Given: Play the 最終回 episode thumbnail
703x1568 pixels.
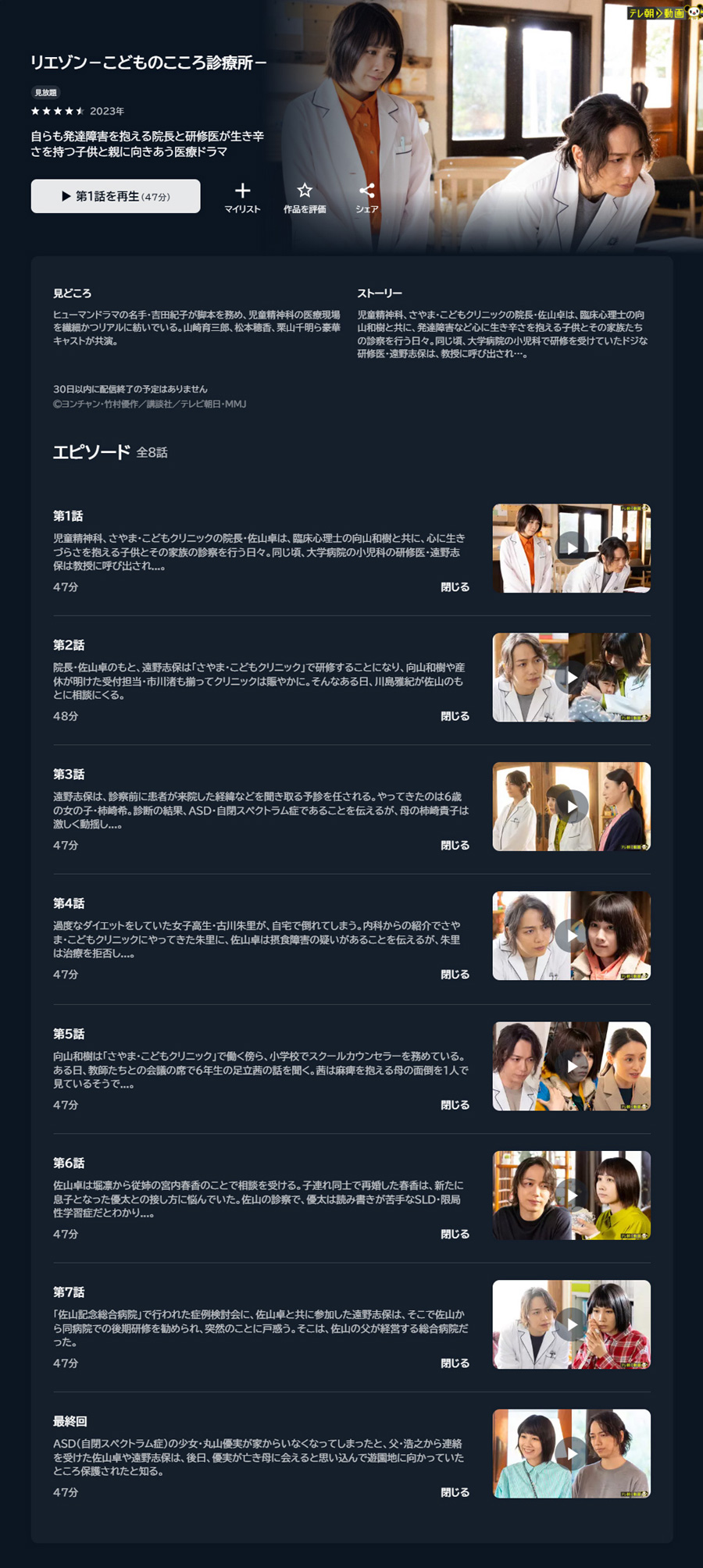Looking at the screenshot, I should click(571, 1453).
